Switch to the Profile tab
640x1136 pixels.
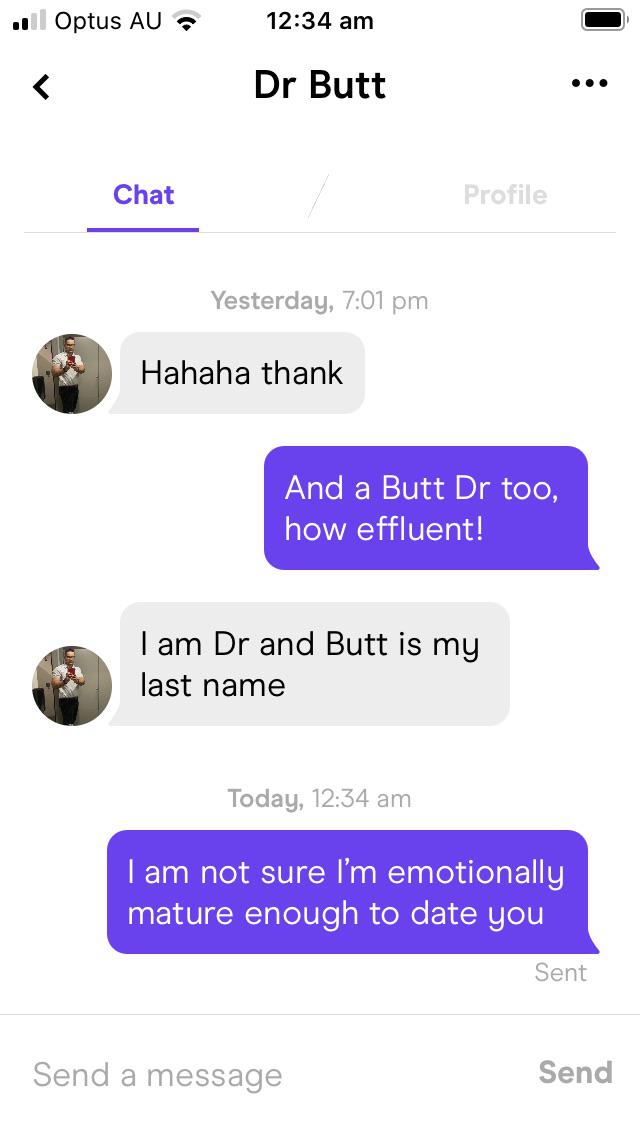coord(505,195)
